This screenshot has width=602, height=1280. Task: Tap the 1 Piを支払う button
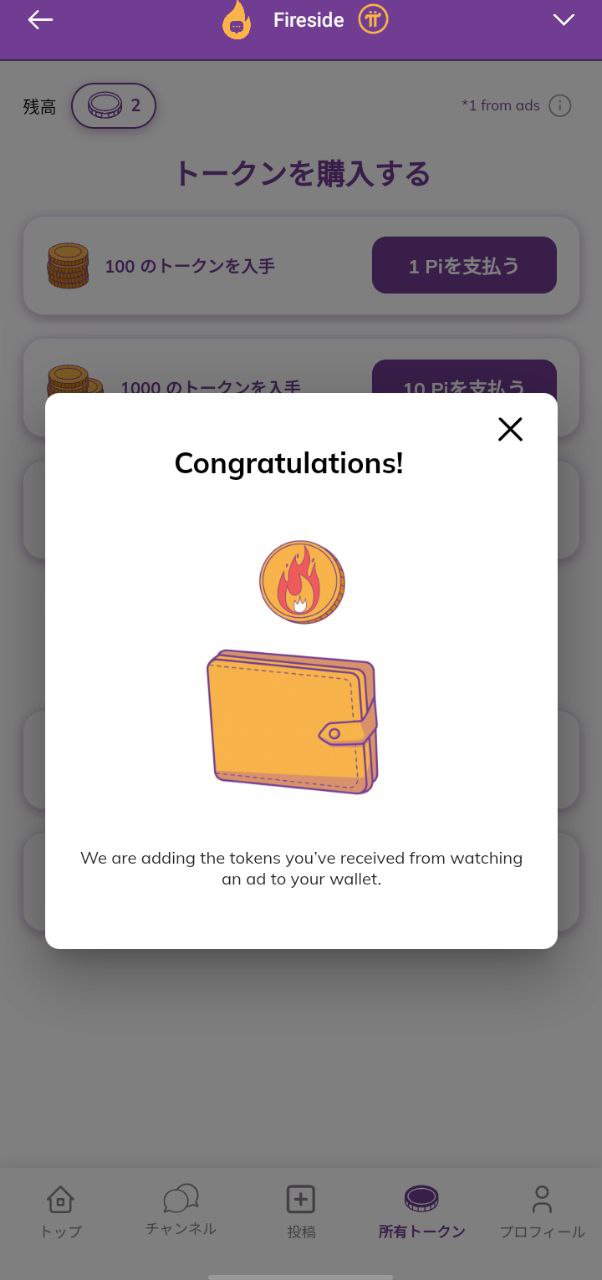pyautogui.click(x=464, y=266)
